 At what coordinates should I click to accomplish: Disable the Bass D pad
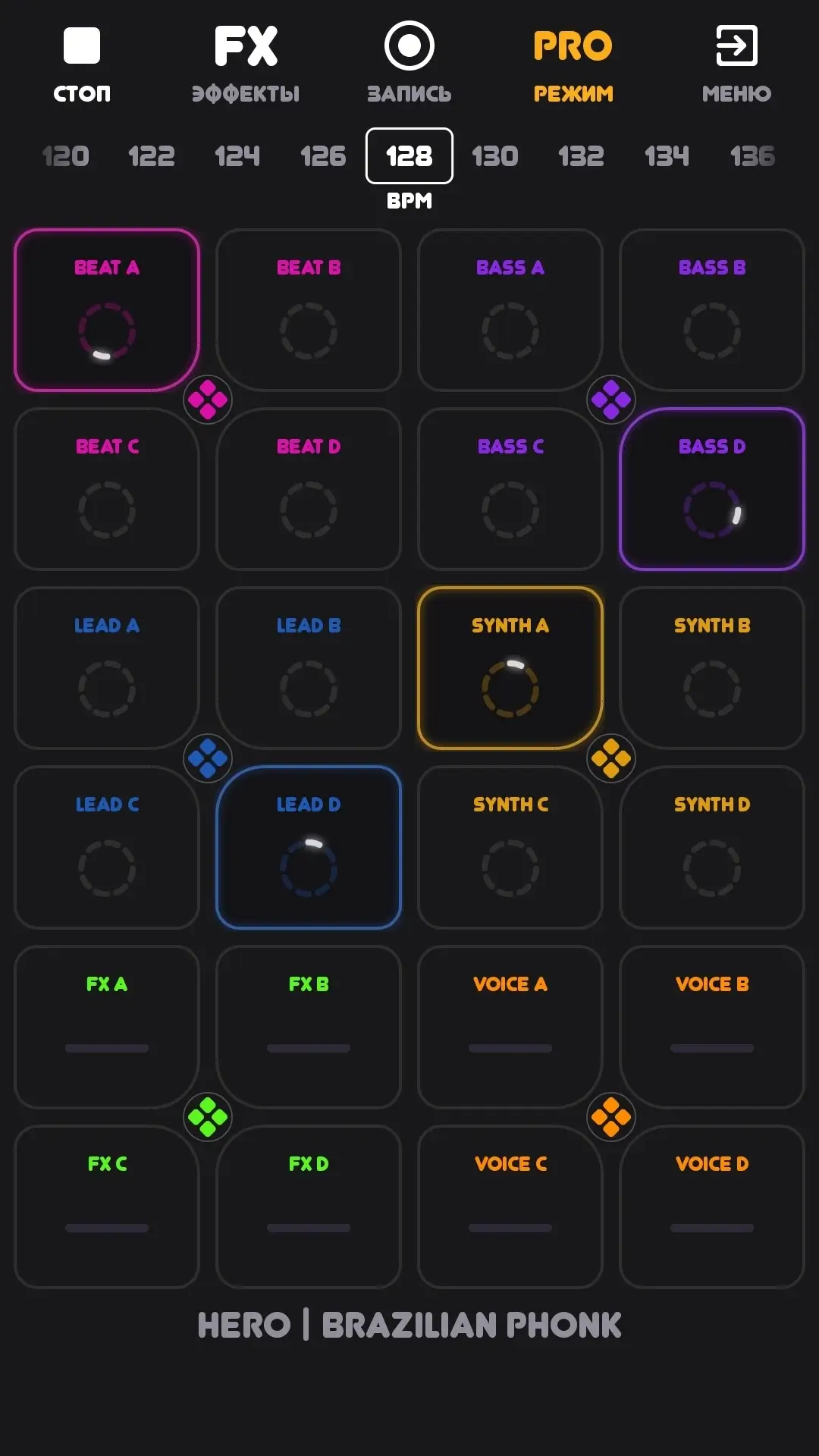[x=712, y=488]
